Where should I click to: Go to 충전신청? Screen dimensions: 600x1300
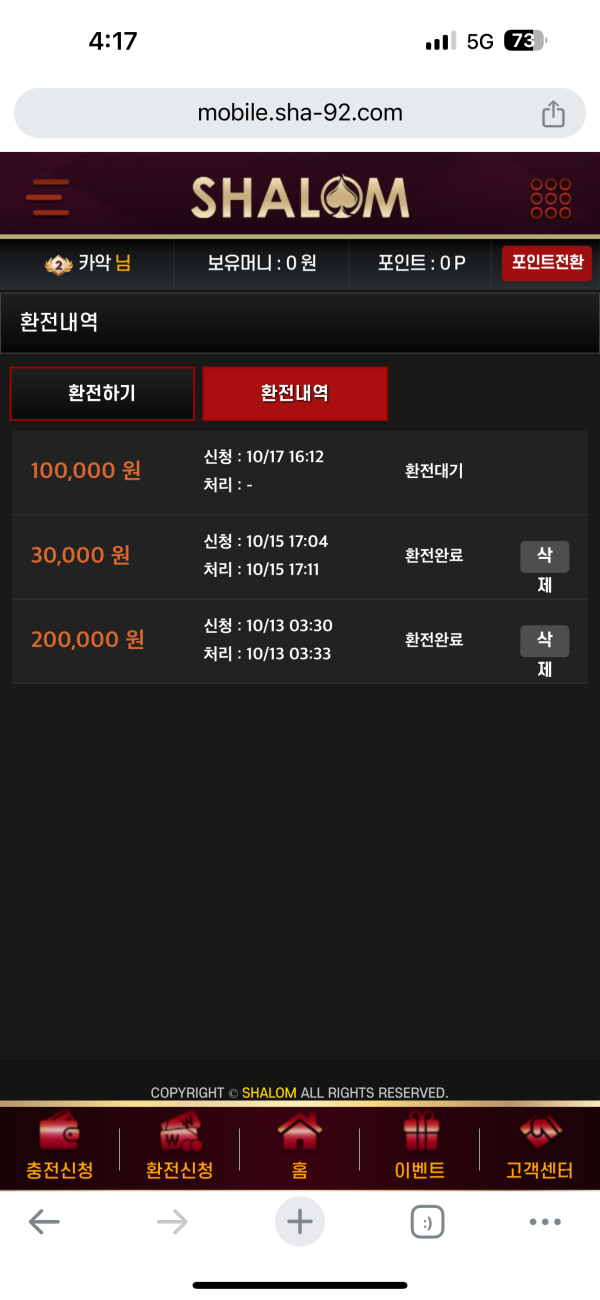coord(60,1148)
